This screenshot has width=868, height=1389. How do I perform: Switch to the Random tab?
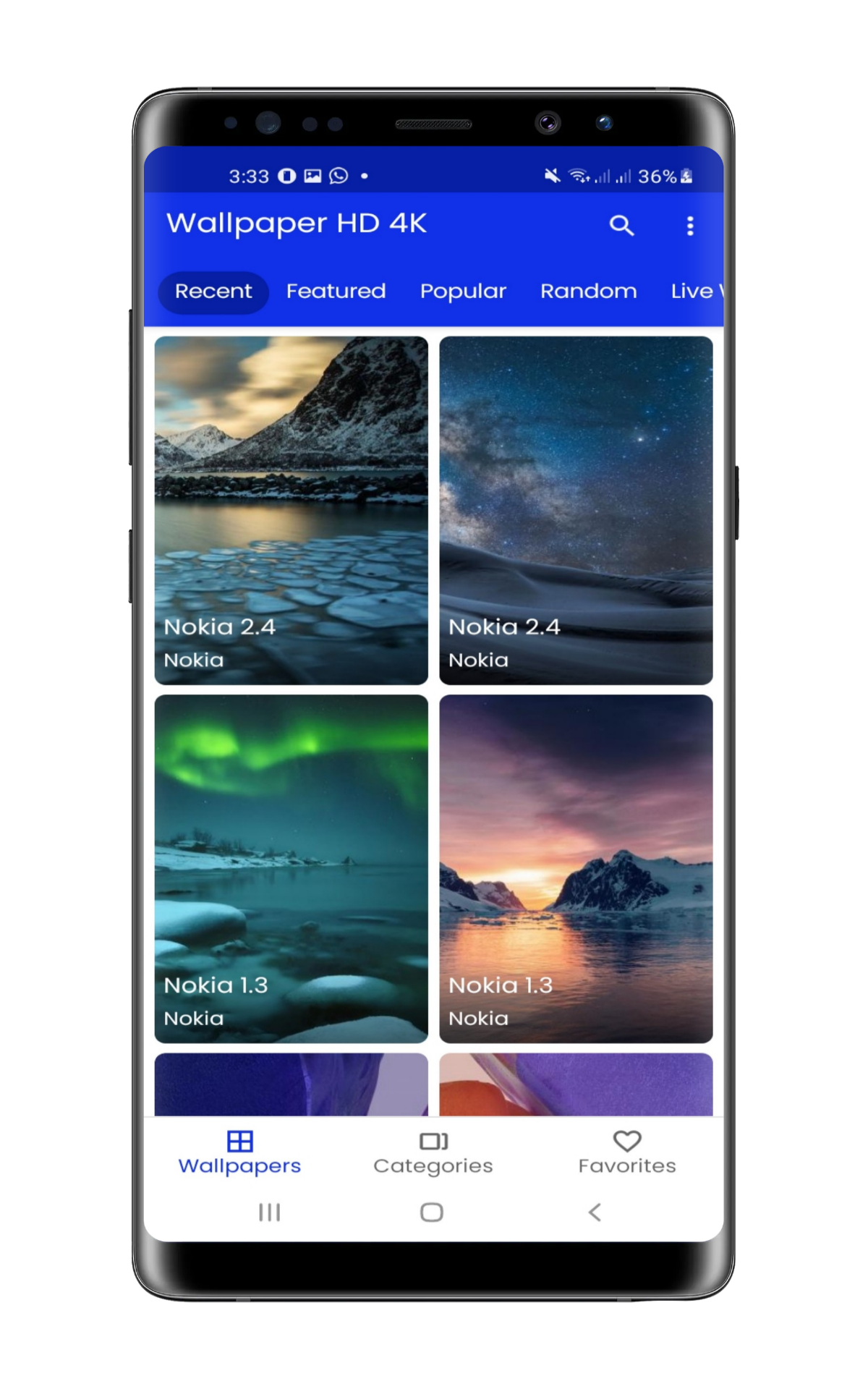588,292
